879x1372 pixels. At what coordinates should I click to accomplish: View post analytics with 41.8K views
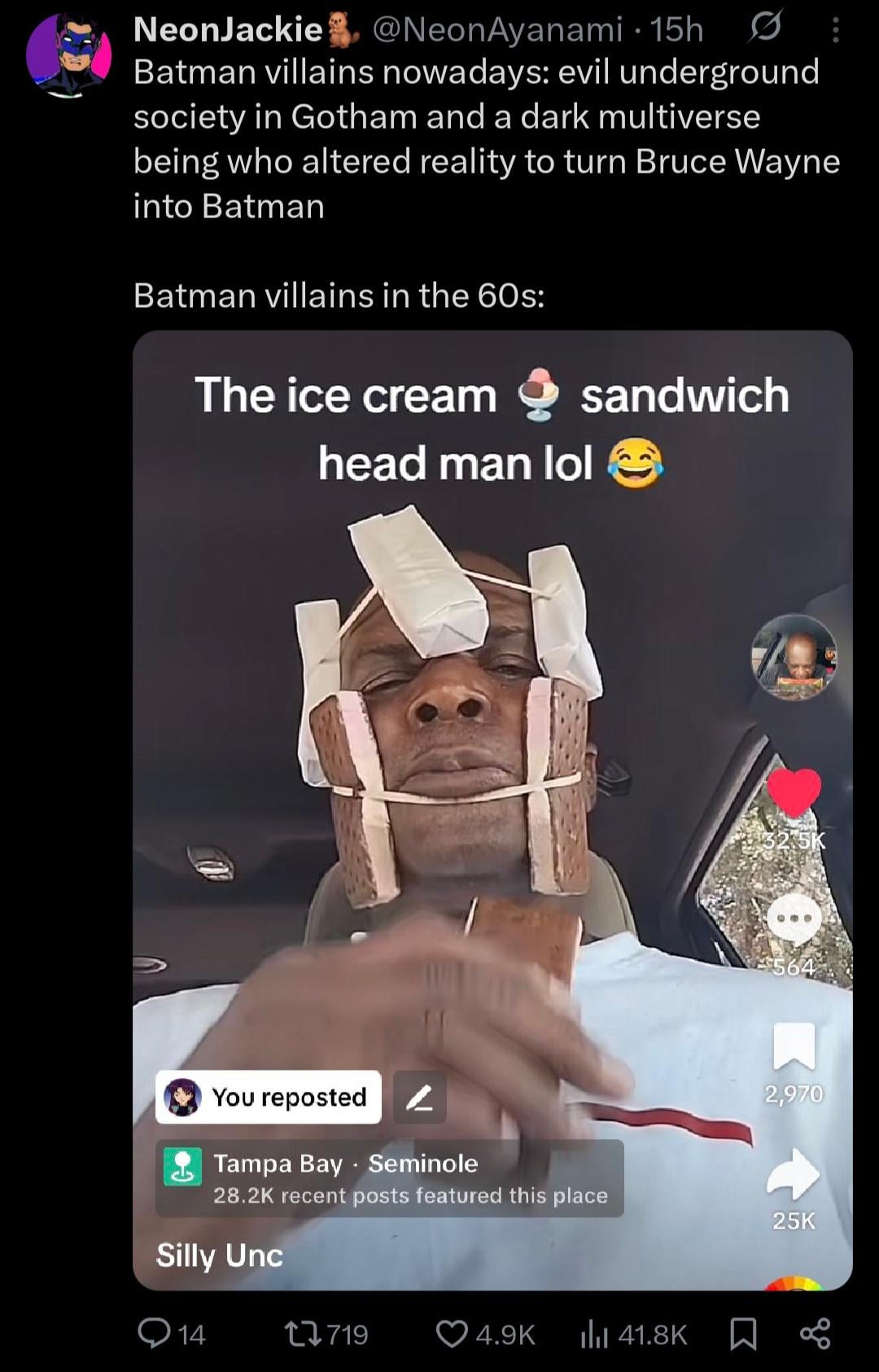(x=633, y=1334)
